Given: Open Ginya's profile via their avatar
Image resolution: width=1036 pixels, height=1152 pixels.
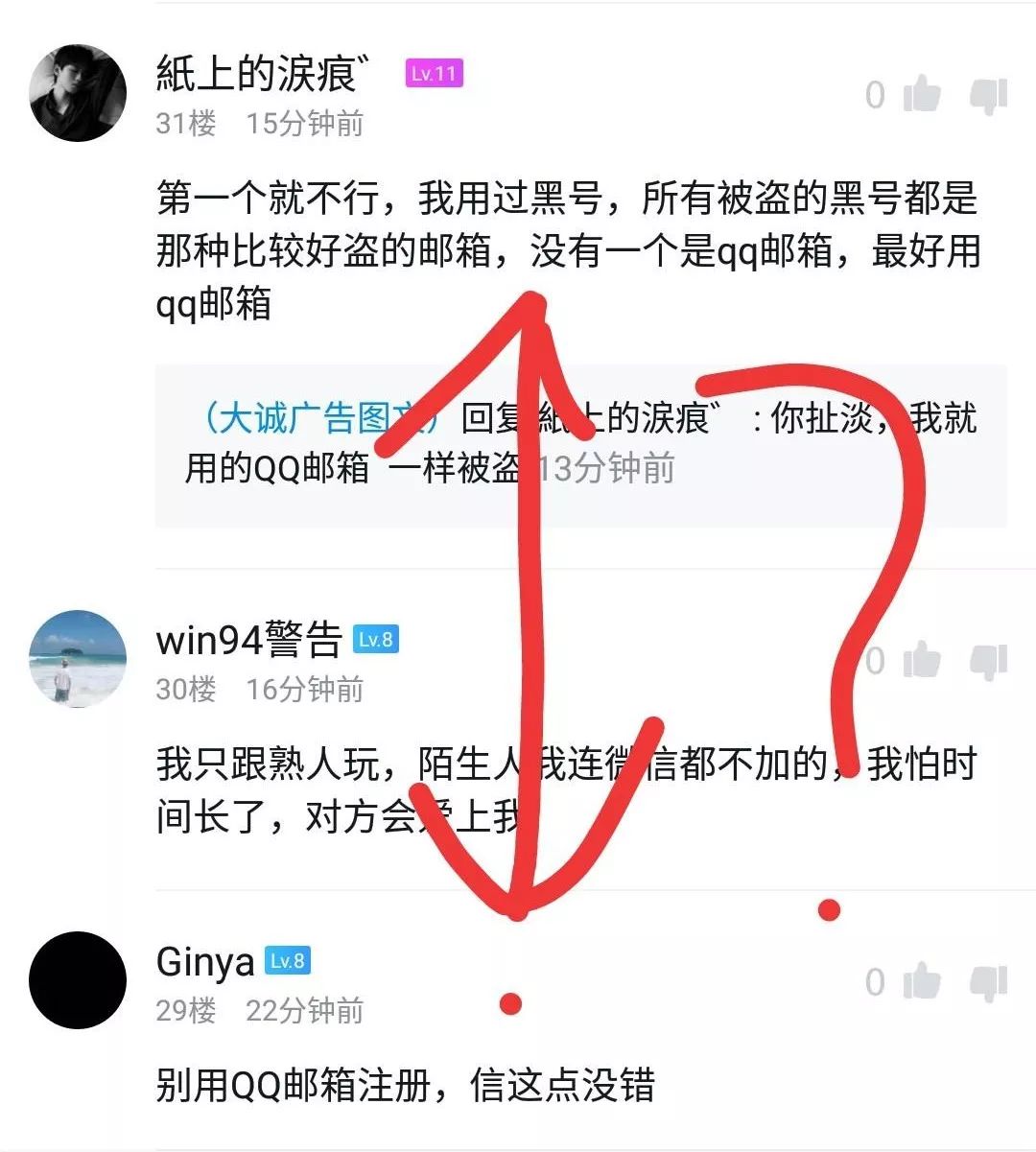Looking at the screenshot, I should point(77,978).
